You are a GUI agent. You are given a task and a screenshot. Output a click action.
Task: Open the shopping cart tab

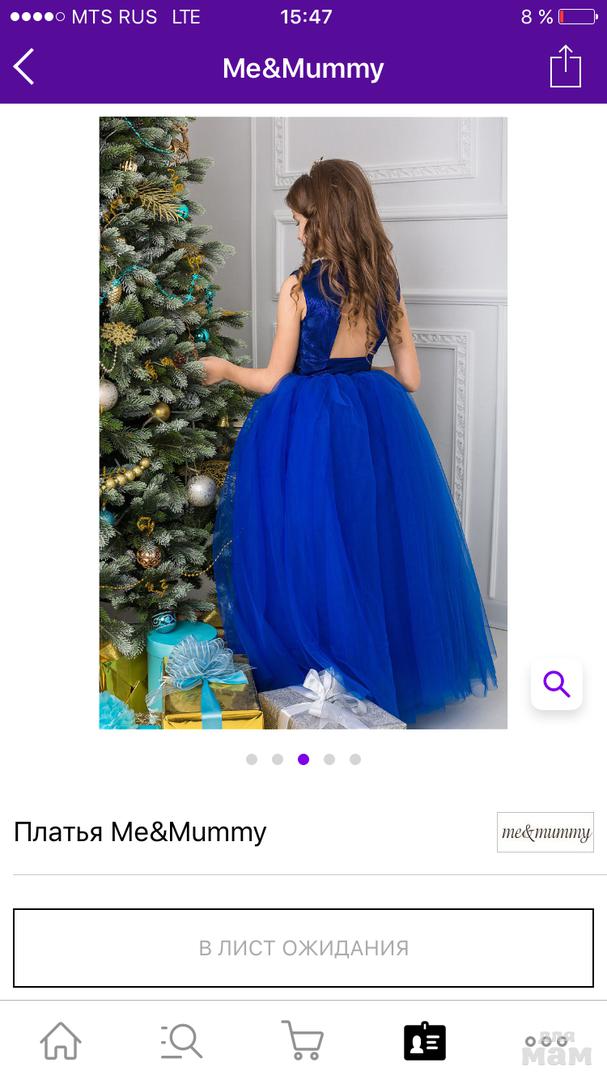point(302,1041)
